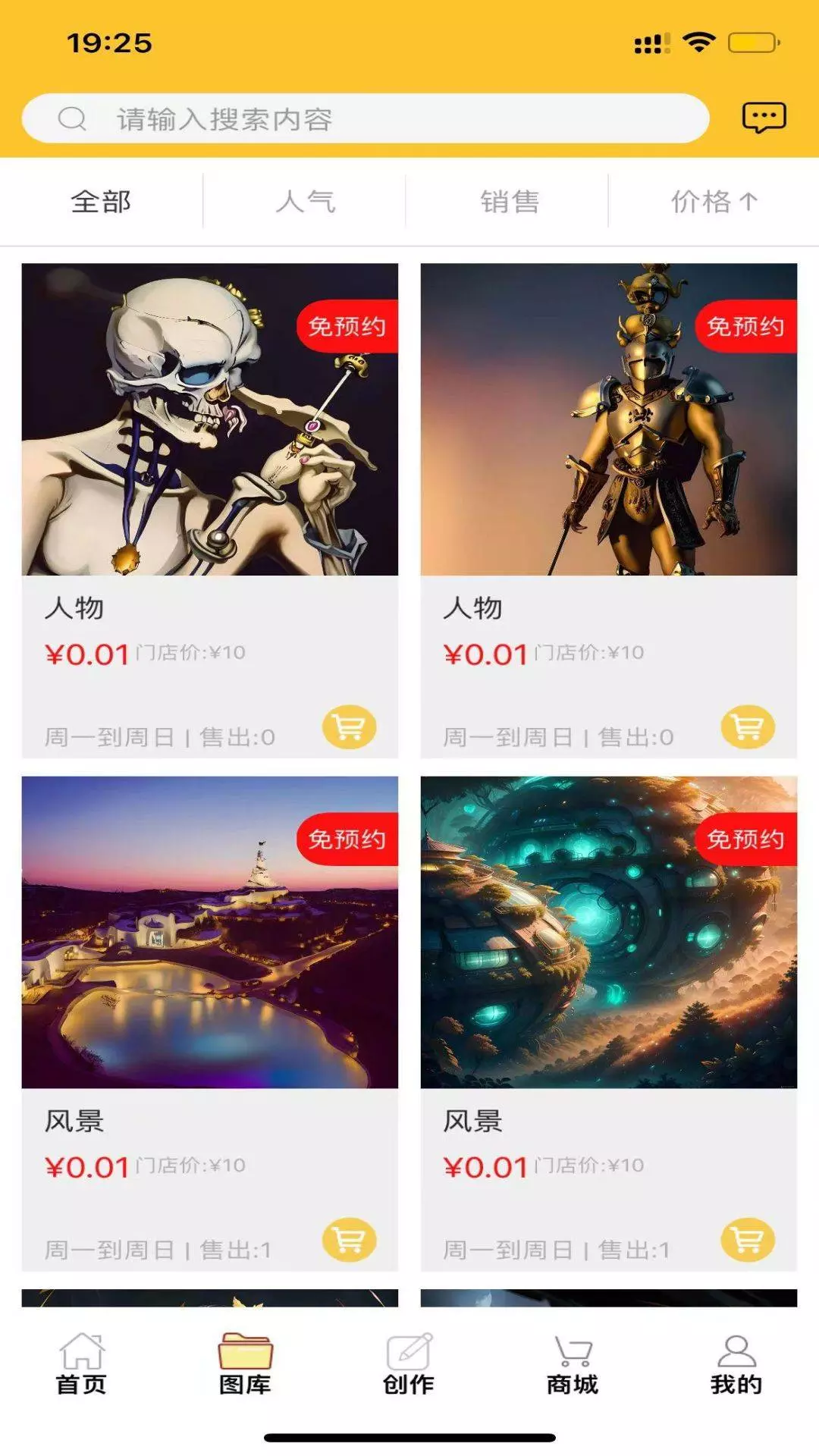Viewport: 819px width, 1456px height.
Task: Open the skeleton 人物 product card
Action: [210, 510]
